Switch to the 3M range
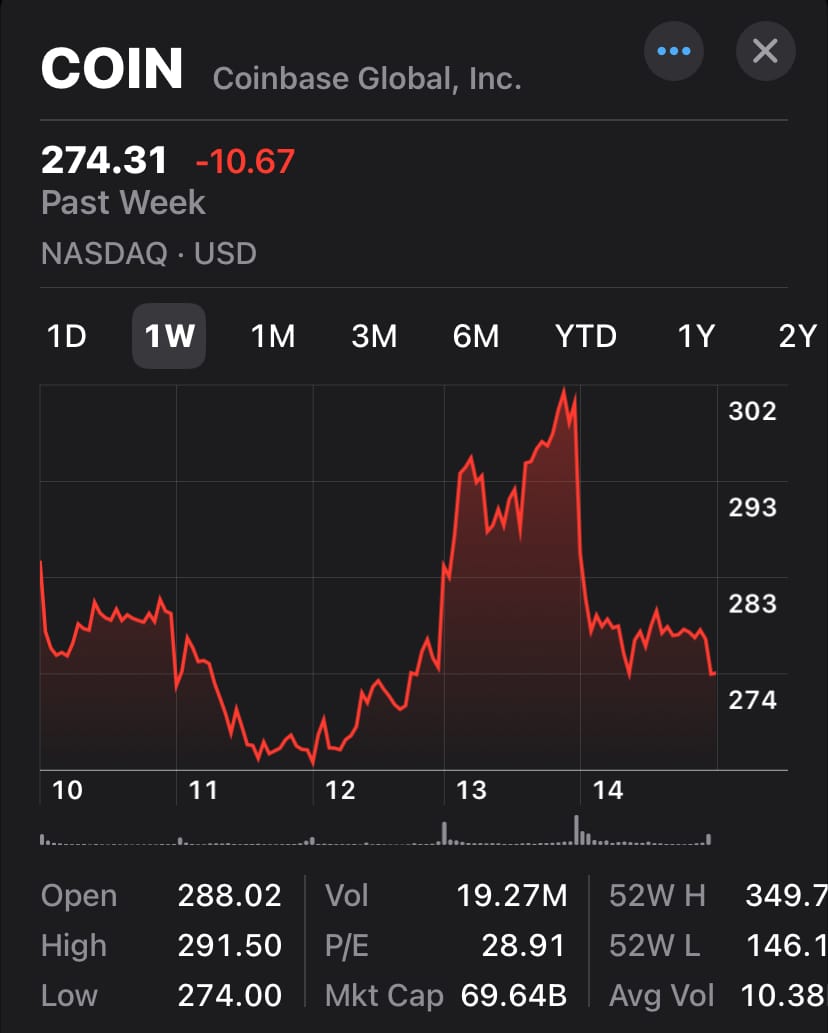Screen dimensions: 828x1033 coord(374,336)
